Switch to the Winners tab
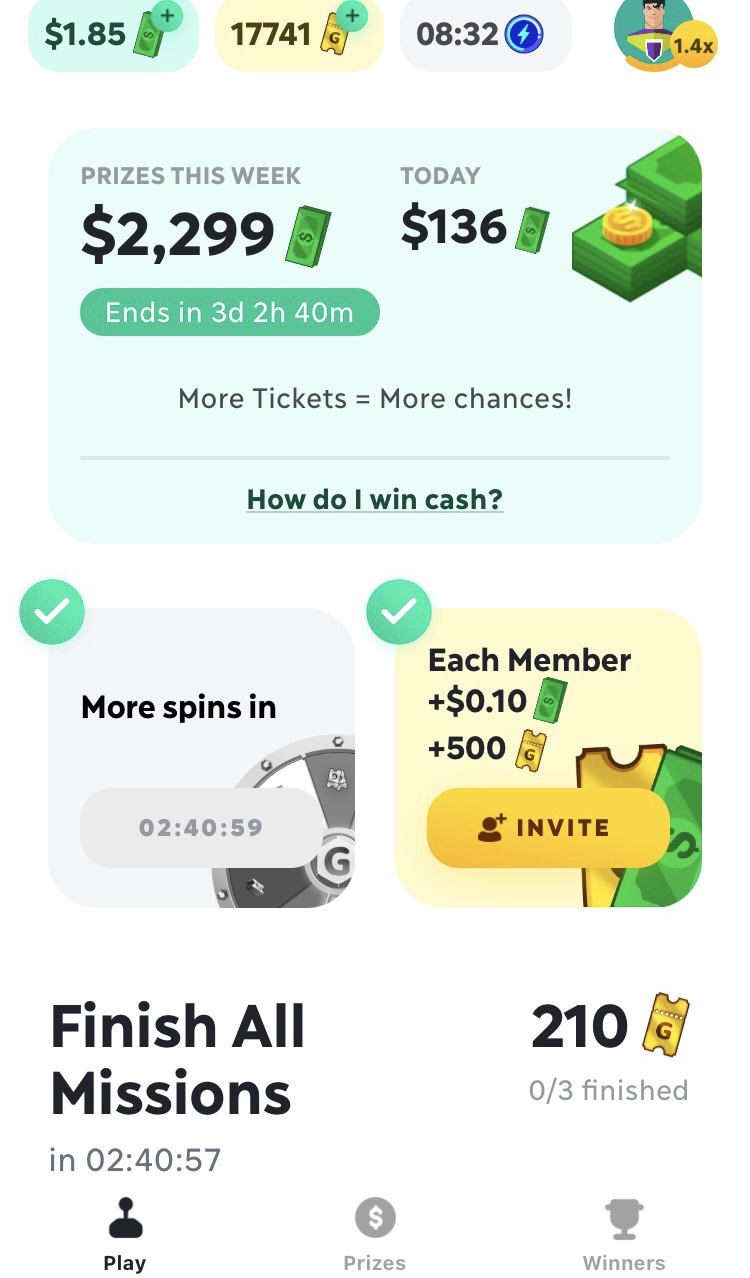Viewport: 750px width, 1278px height. click(624, 1235)
